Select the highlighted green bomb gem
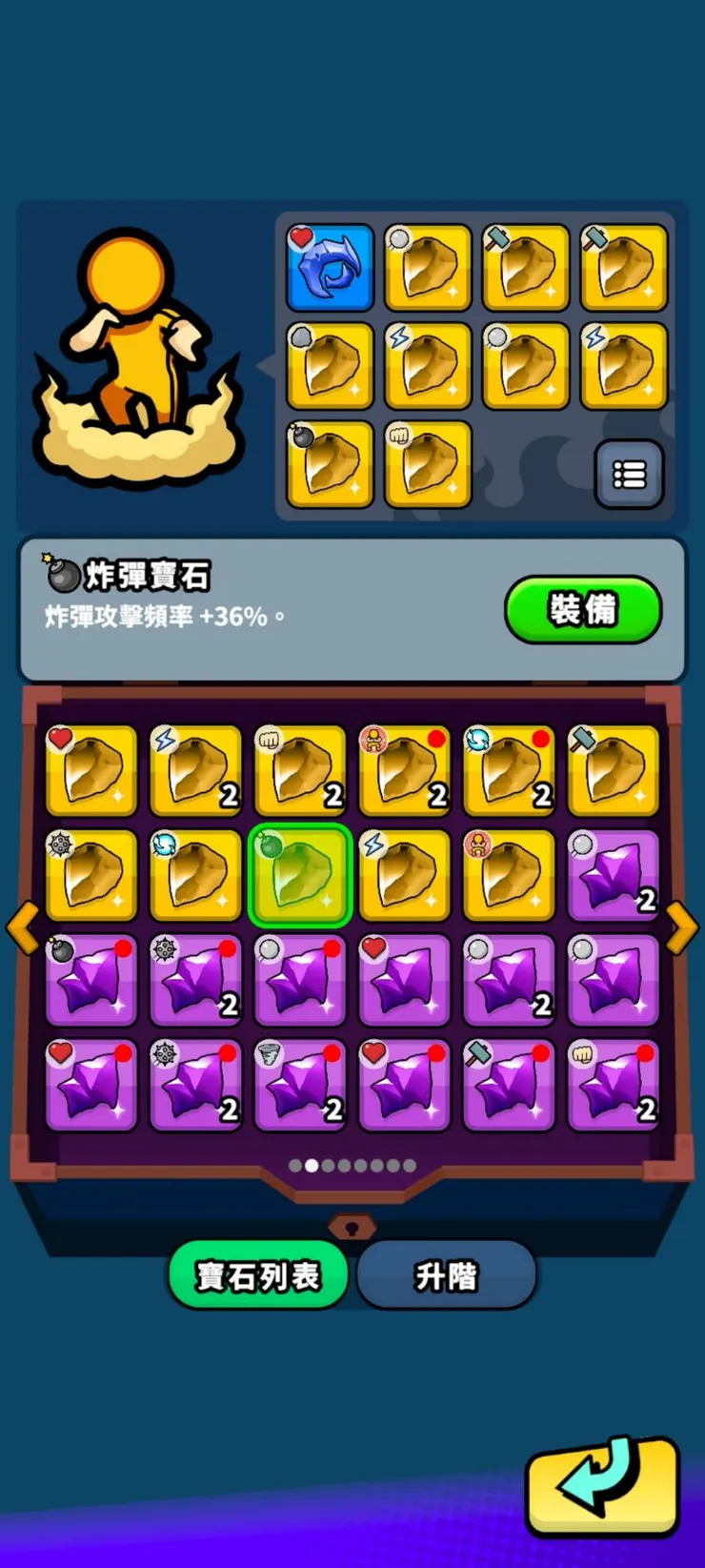The height and width of the screenshot is (1568, 705). [x=300, y=875]
